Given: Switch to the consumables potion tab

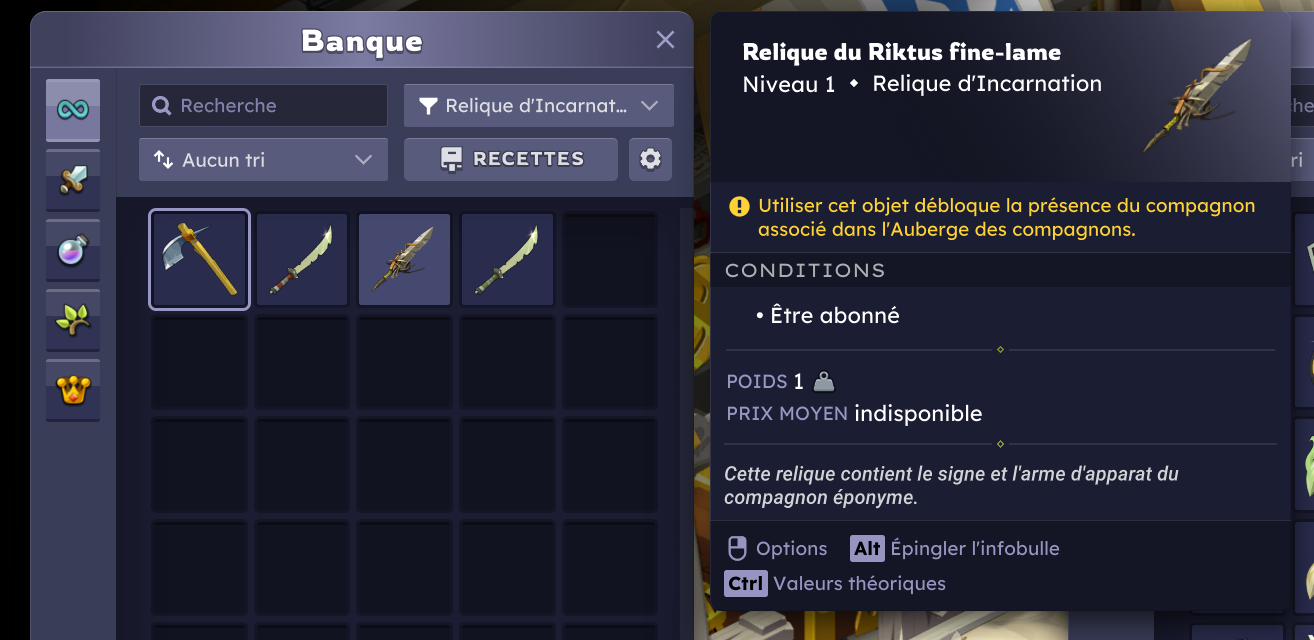Looking at the screenshot, I should (73, 250).
